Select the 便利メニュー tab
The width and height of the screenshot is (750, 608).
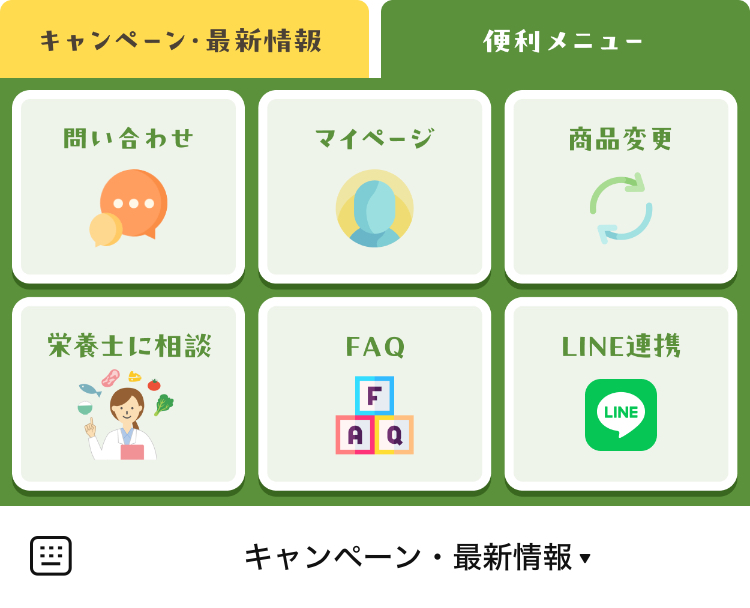click(564, 40)
